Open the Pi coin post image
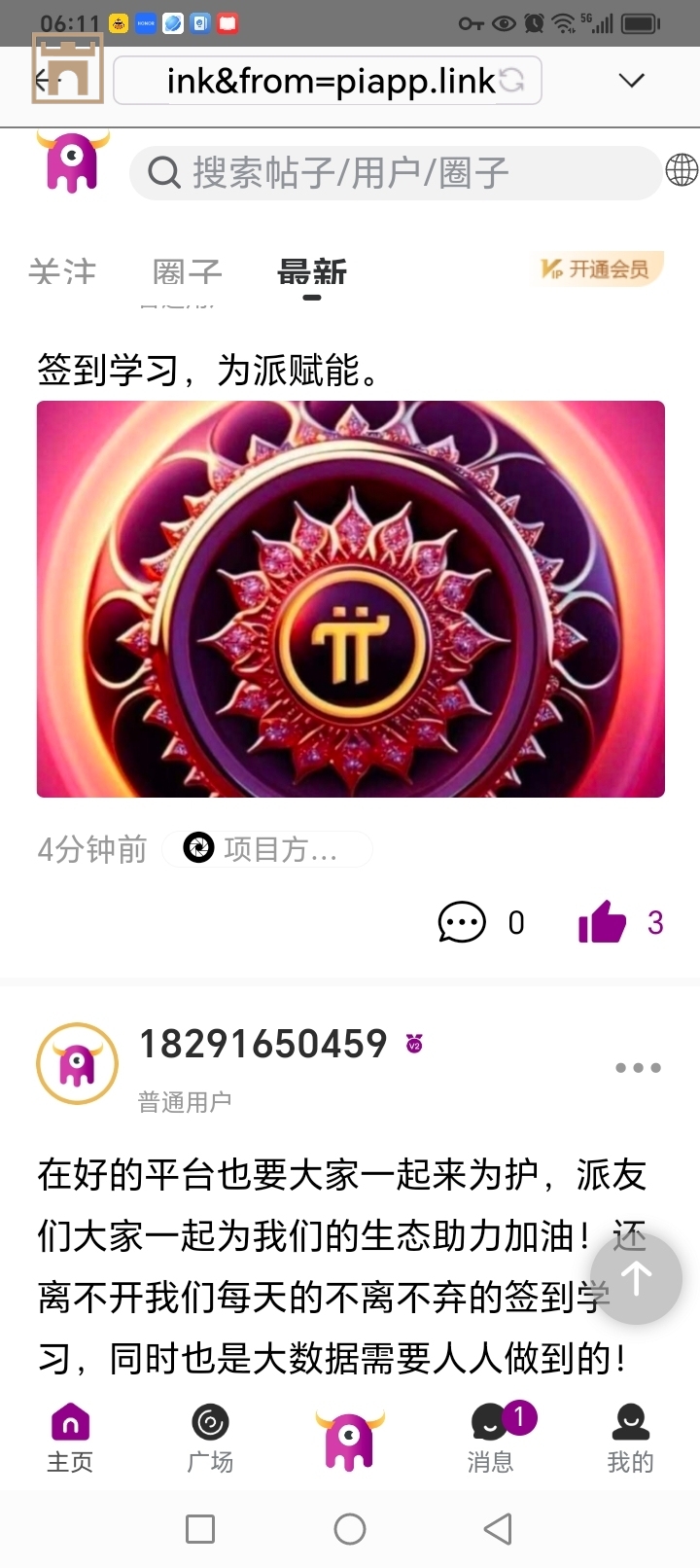 (x=350, y=599)
